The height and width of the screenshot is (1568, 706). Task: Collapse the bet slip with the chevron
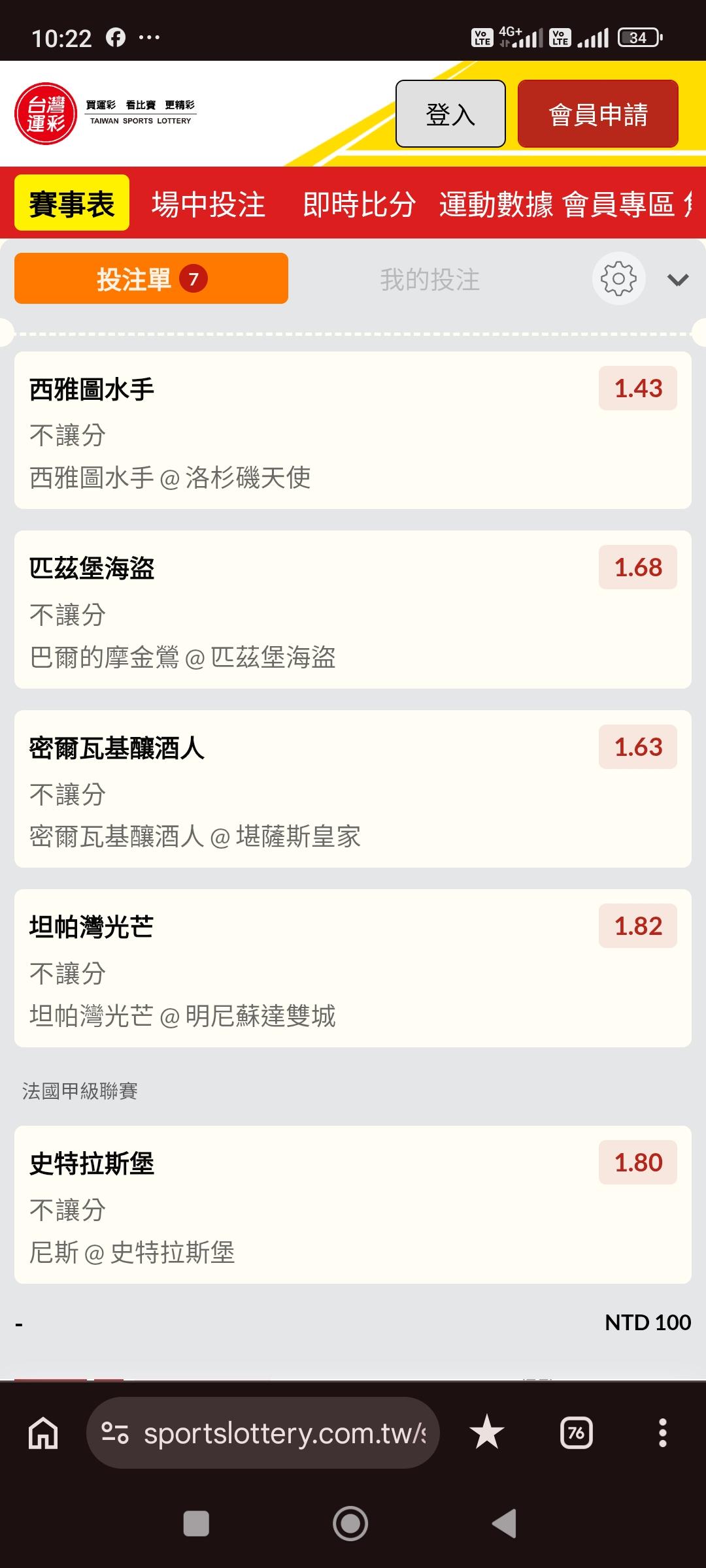678,280
